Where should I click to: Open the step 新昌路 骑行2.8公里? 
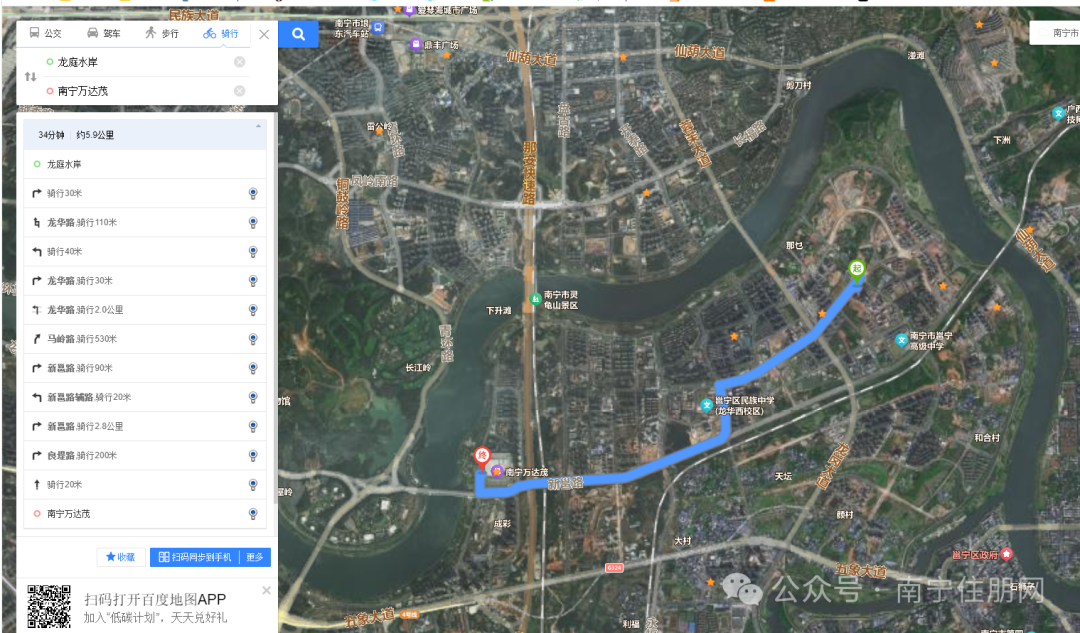pyautogui.click(x=140, y=426)
